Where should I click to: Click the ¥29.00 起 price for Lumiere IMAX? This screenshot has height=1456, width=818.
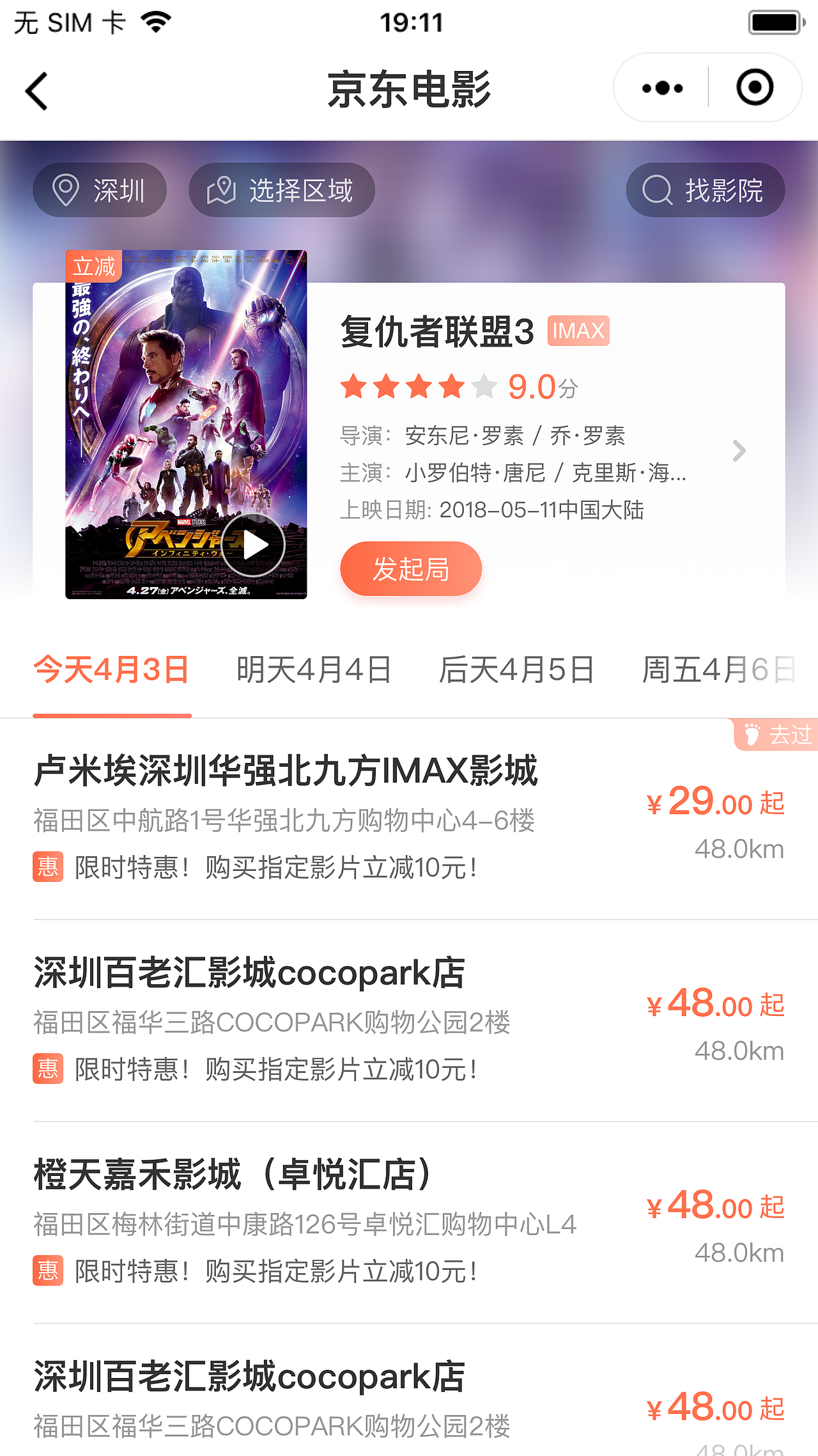click(x=714, y=801)
